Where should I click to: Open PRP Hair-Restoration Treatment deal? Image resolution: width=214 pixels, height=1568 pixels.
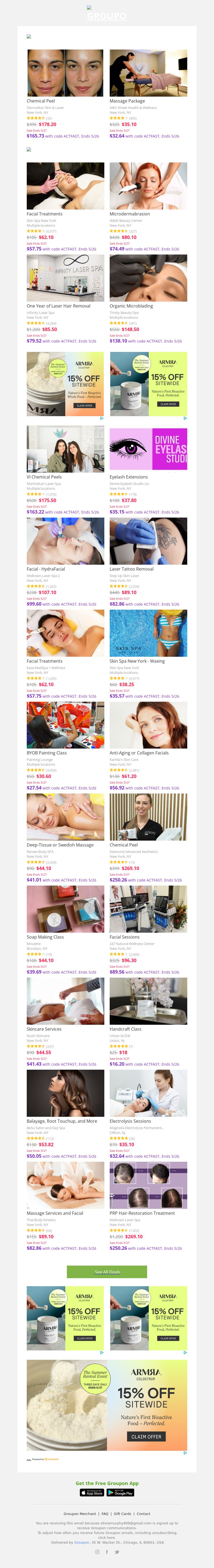[x=148, y=1184]
